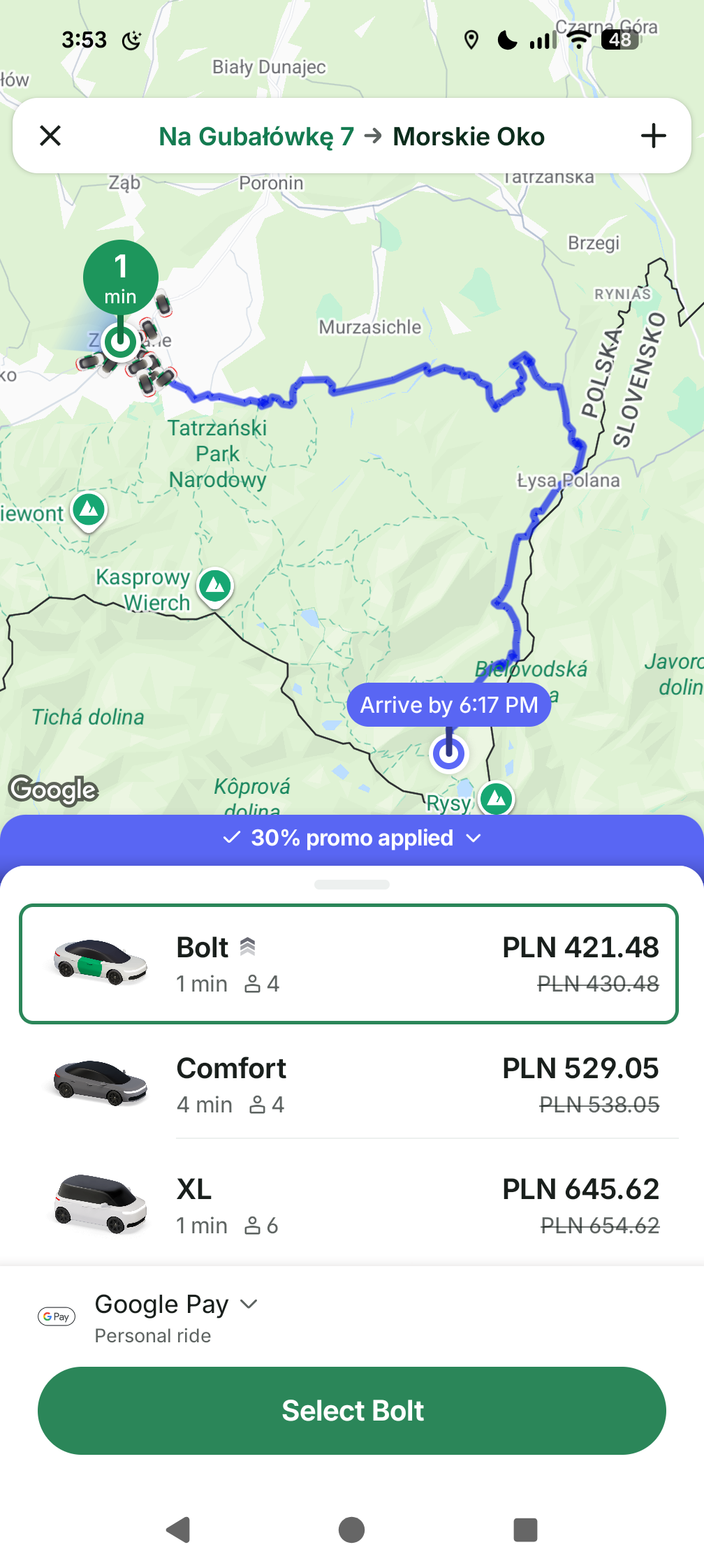The image size is (704, 1568).
Task: Choose the Comfort ride option
Action: [349, 1085]
